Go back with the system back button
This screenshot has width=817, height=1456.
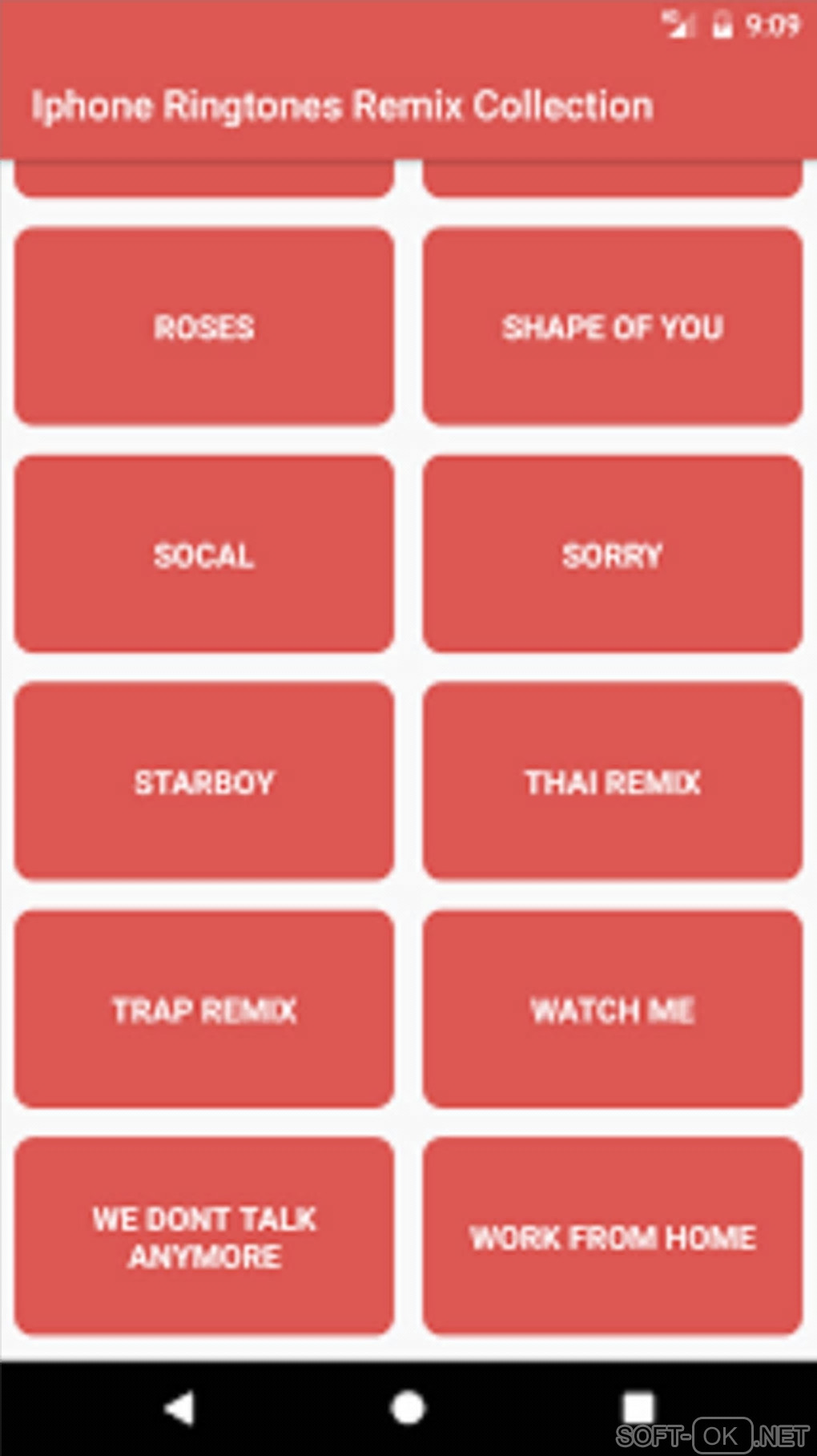point(180,1408)
